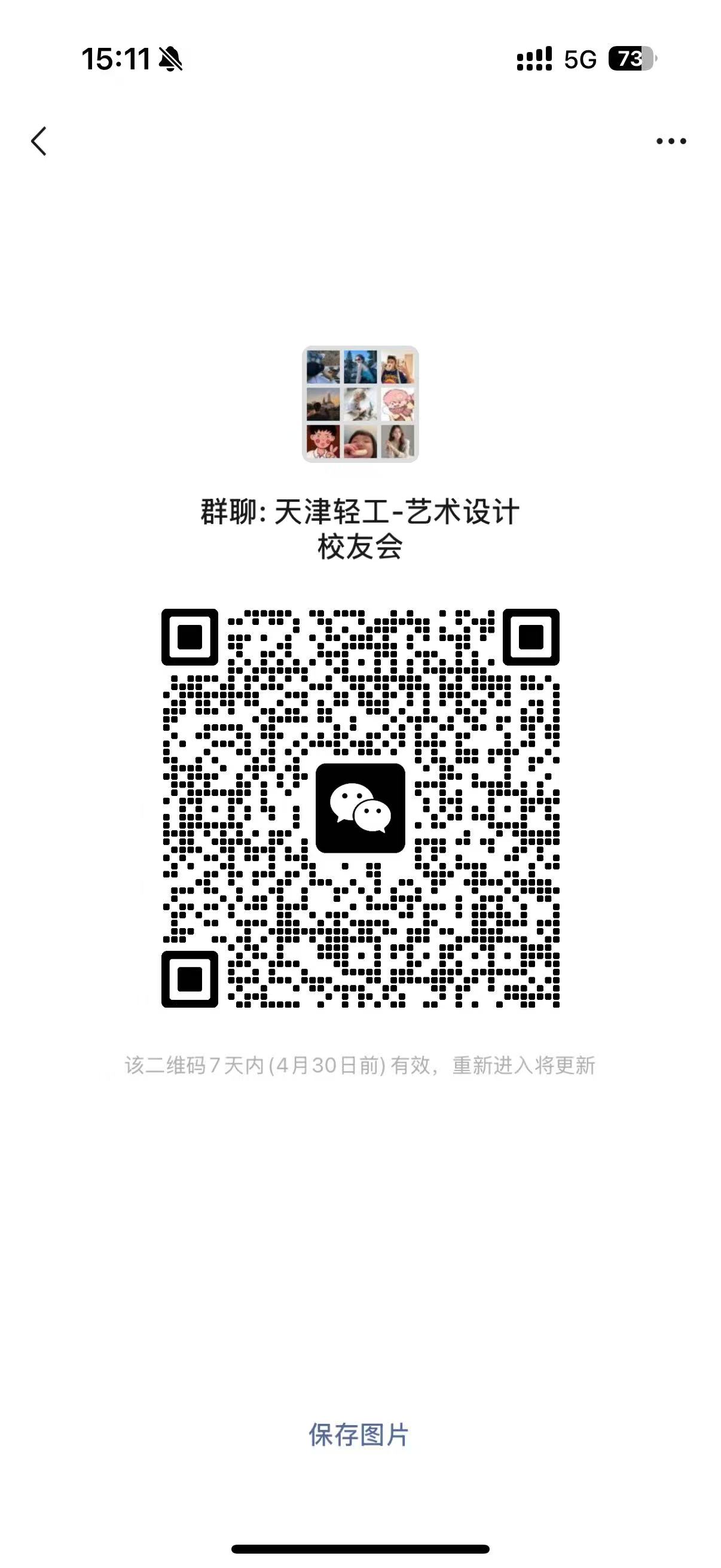Open the three-dot overflow menu
Viewport: 721px width, 1568px height.
[x=671, y=141]
